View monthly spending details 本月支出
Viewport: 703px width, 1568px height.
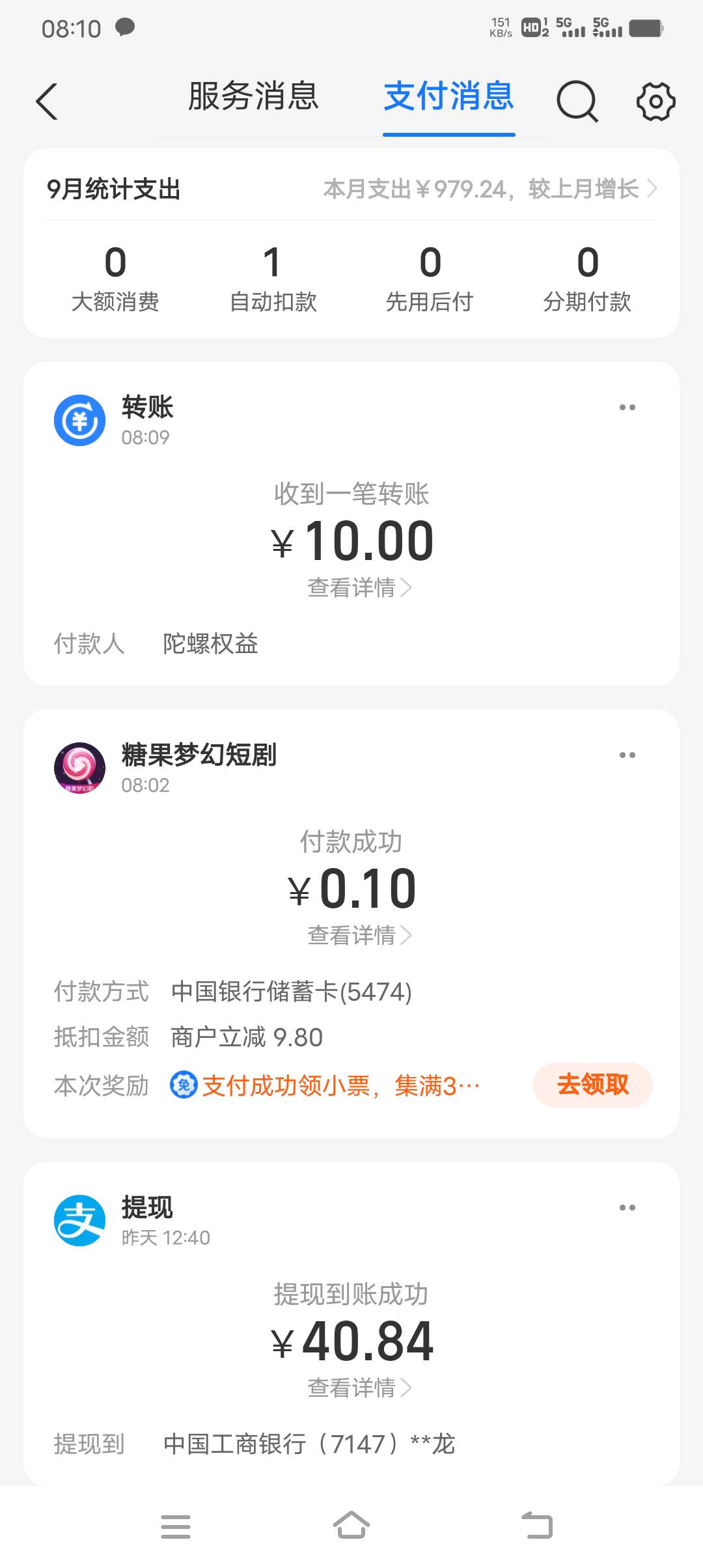490,189
